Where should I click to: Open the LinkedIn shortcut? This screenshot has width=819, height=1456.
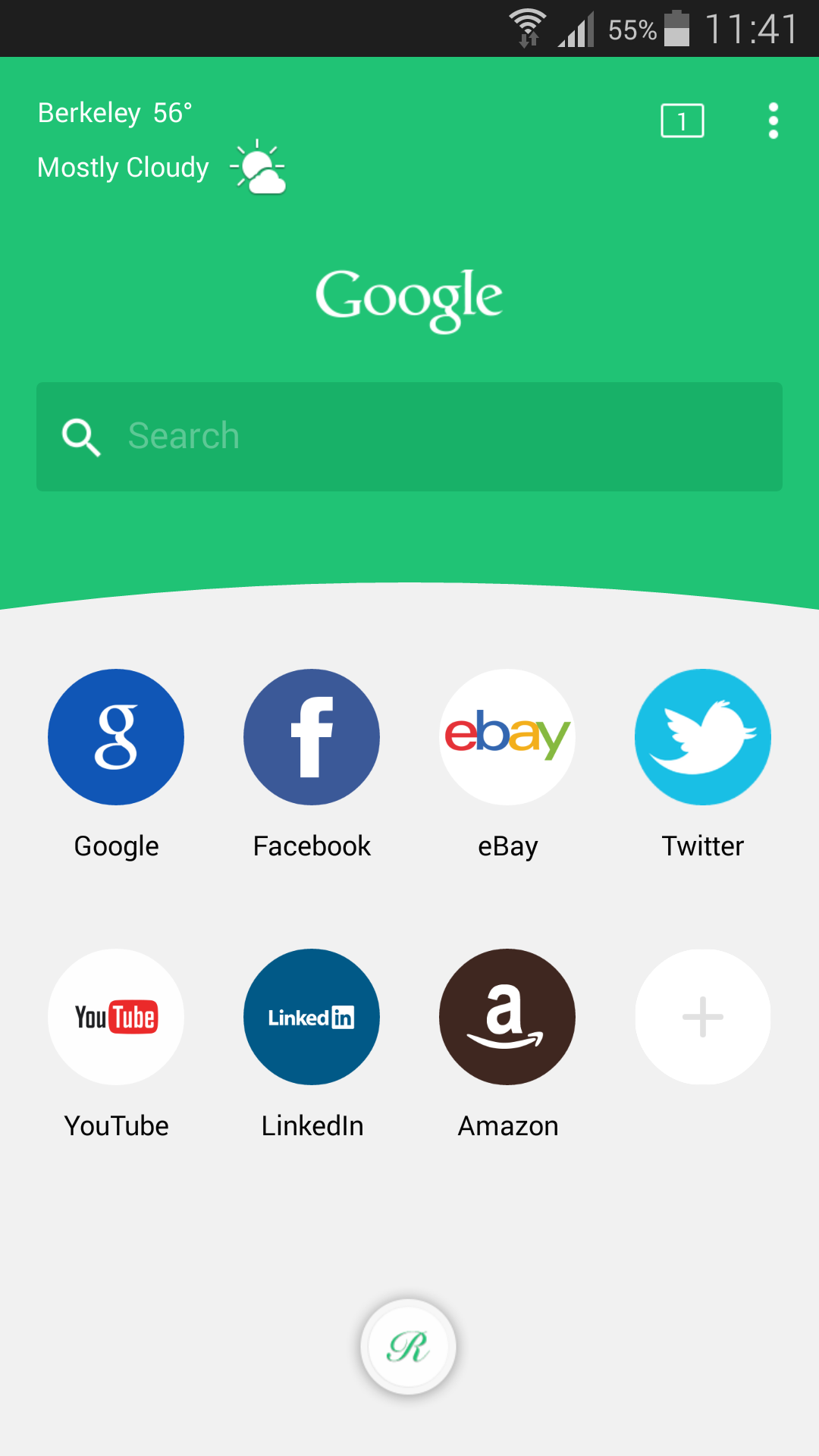[x=312, y=1017]
